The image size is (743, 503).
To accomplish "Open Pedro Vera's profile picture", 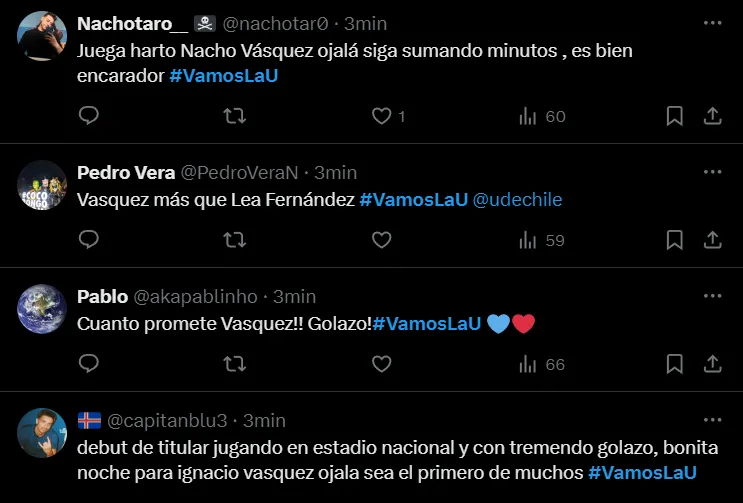I will tap(42, 183).
